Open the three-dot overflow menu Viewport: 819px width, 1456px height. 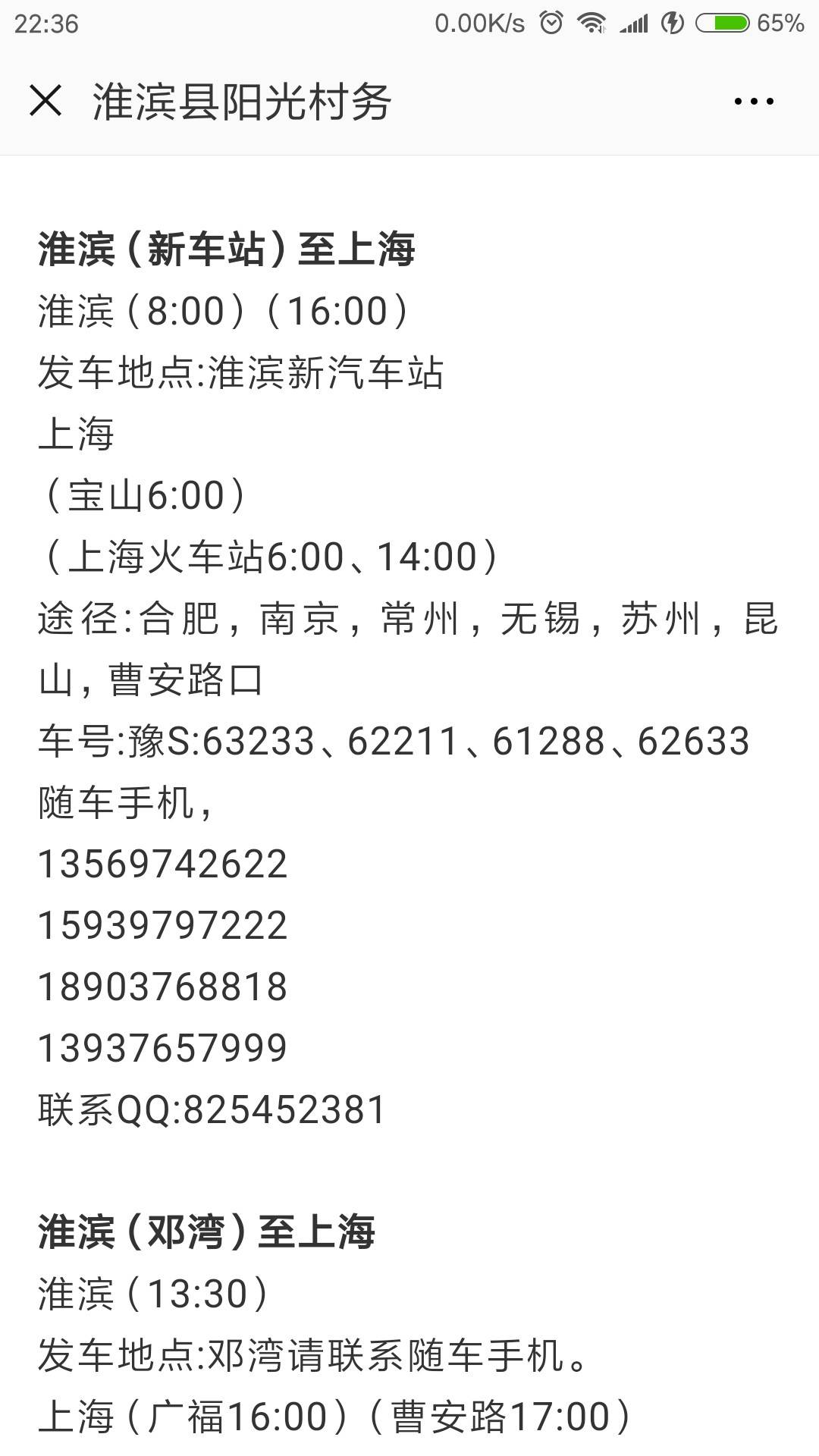754,101
